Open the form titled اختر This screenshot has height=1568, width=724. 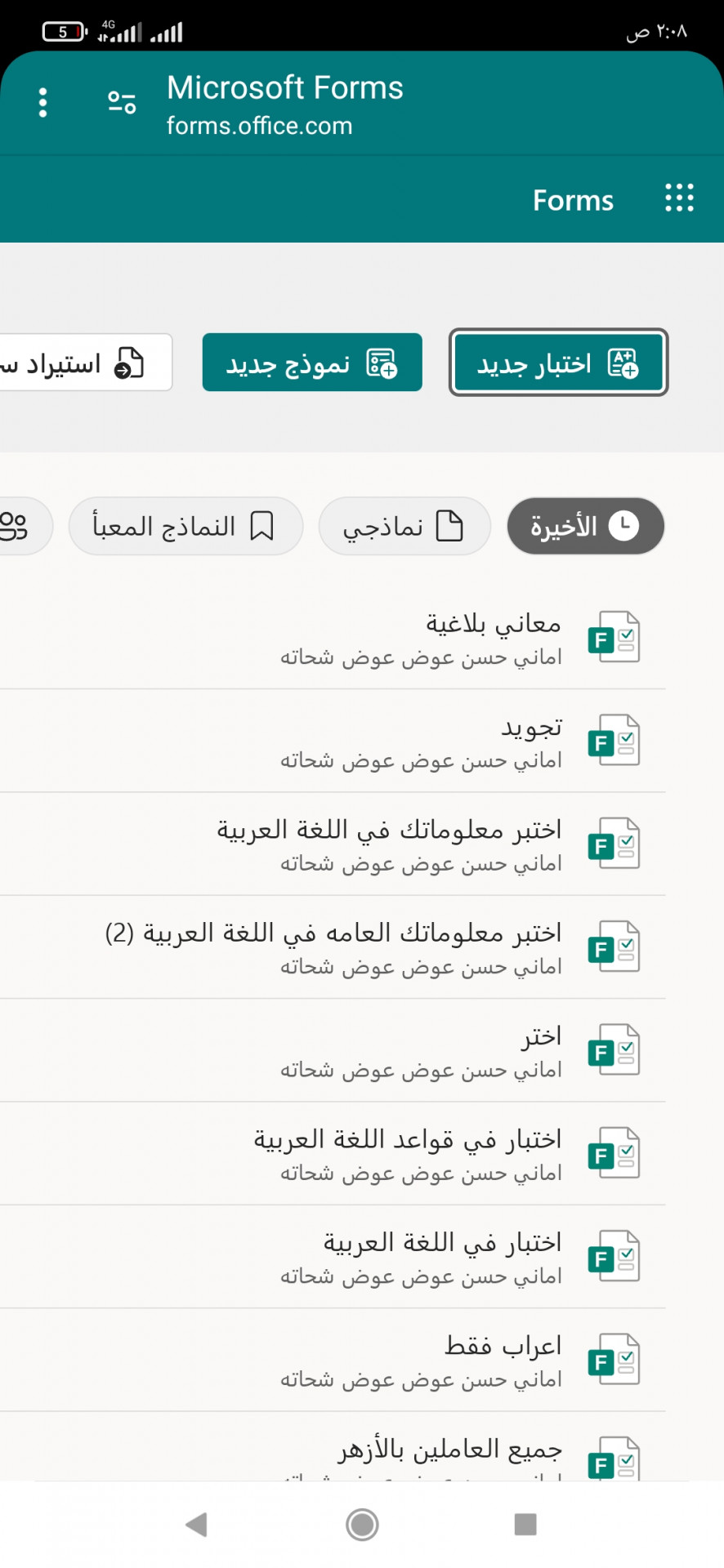pos(333,1050)
